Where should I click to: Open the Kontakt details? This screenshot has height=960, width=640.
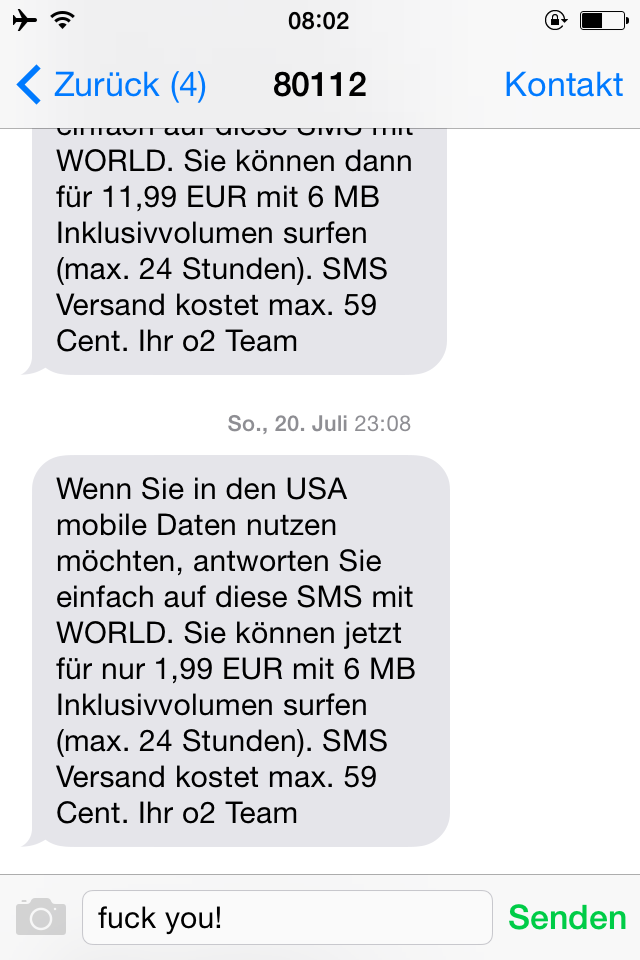[563, 86]
